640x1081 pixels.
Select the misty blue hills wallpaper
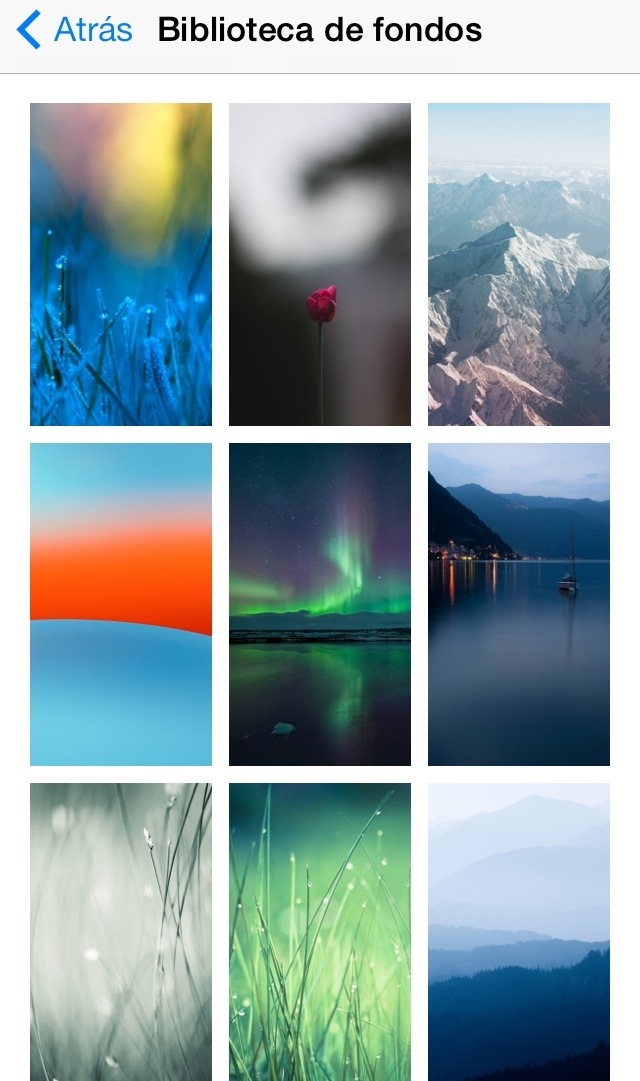click(x=519, y=931)
